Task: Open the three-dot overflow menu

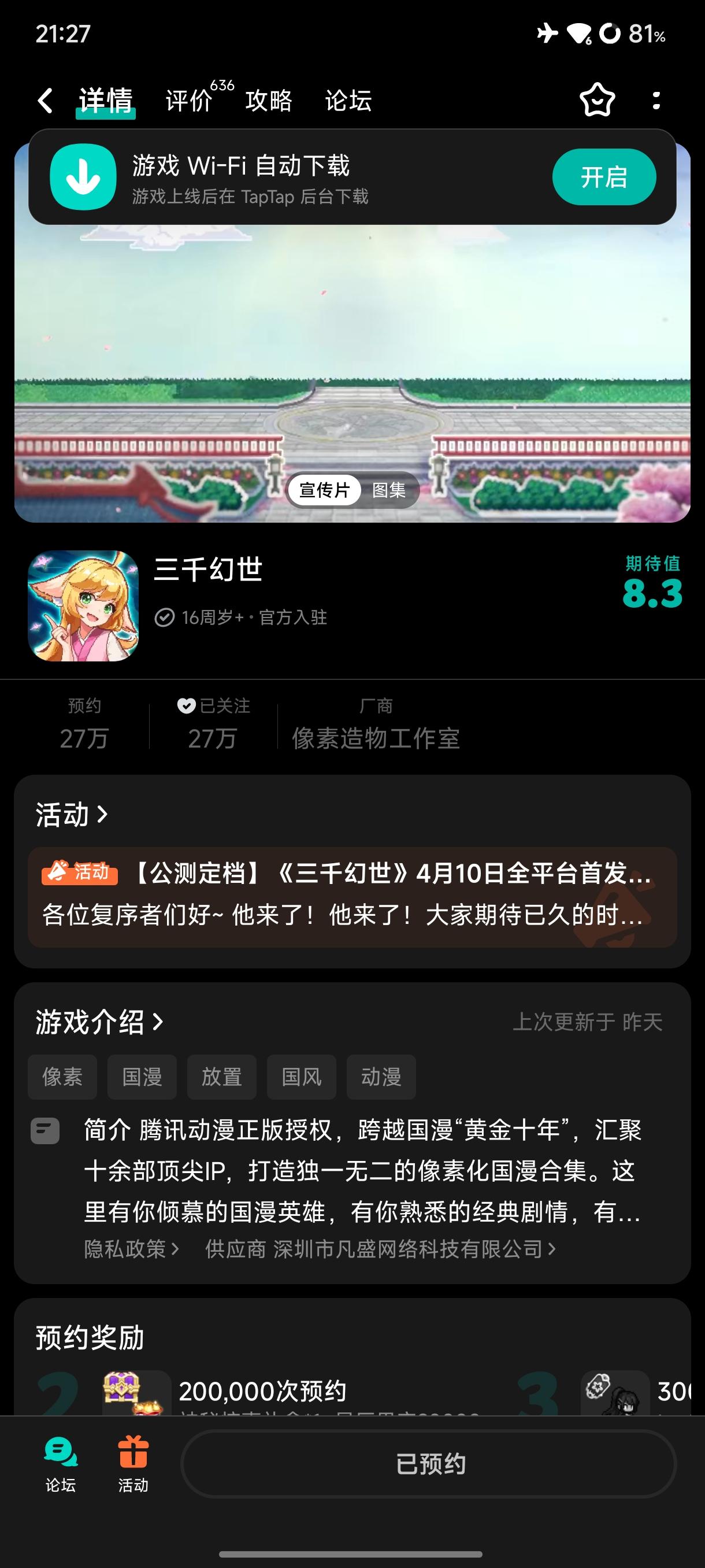Action: coord(657,101)
